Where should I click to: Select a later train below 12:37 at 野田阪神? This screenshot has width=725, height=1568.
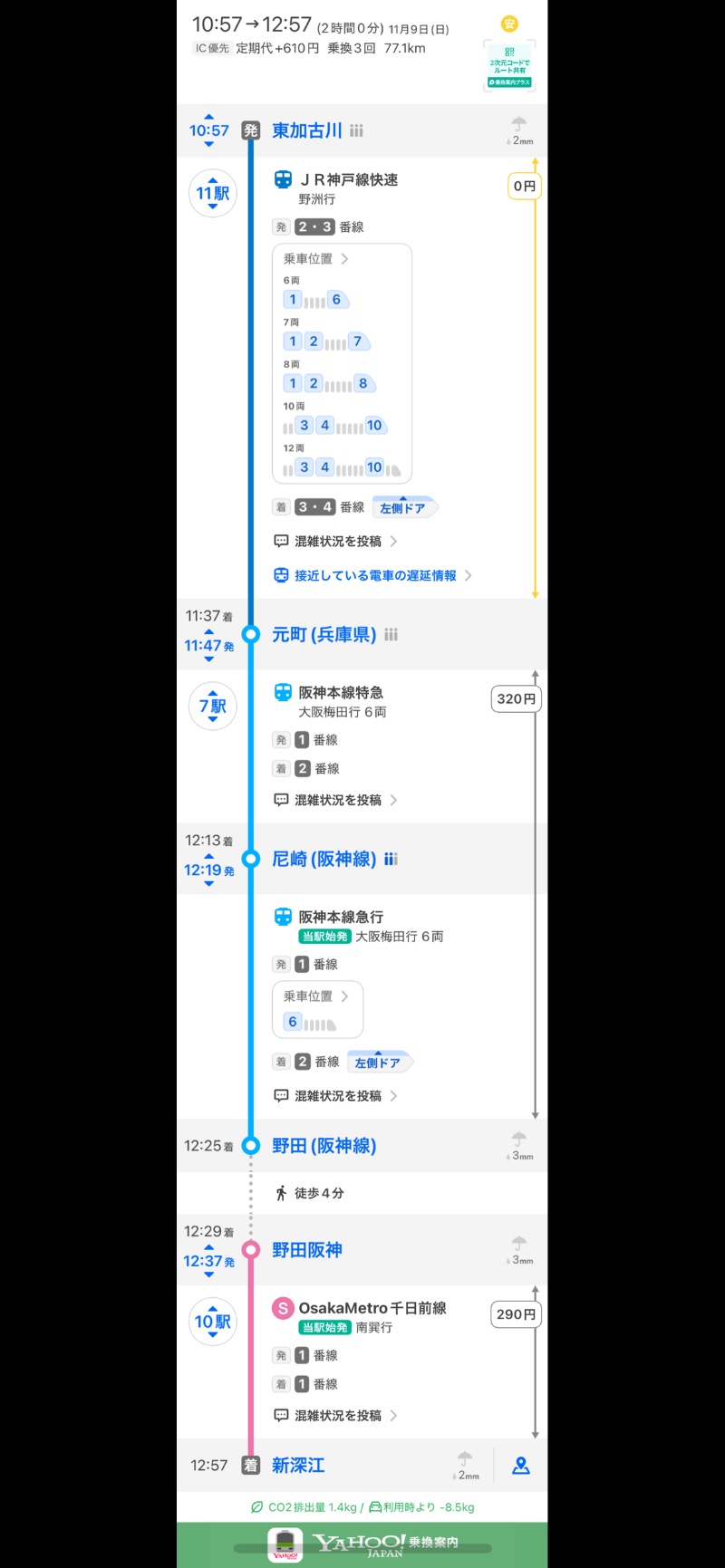pos(209,1275)
